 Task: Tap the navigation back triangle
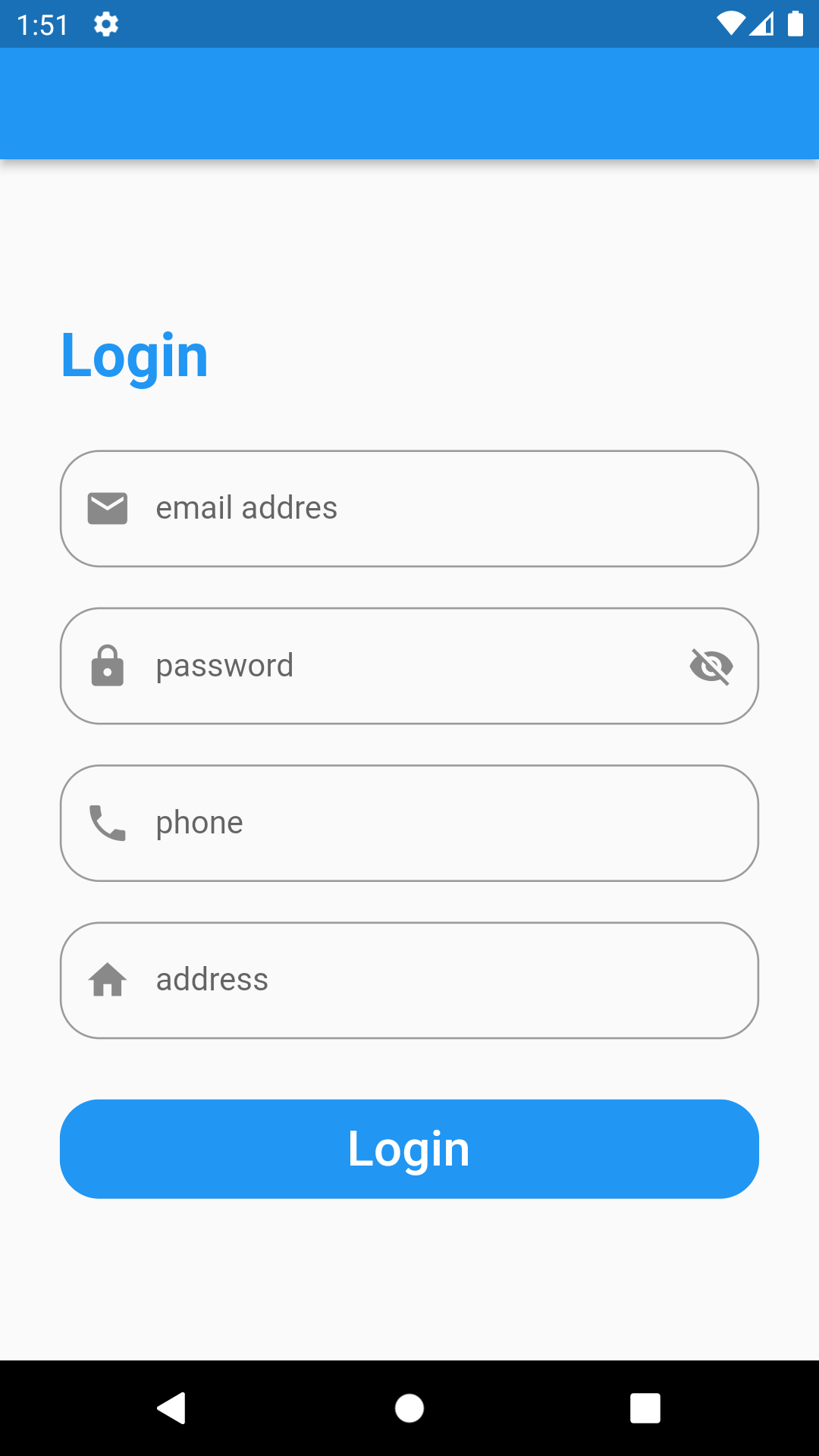[x=172, y=1408]
